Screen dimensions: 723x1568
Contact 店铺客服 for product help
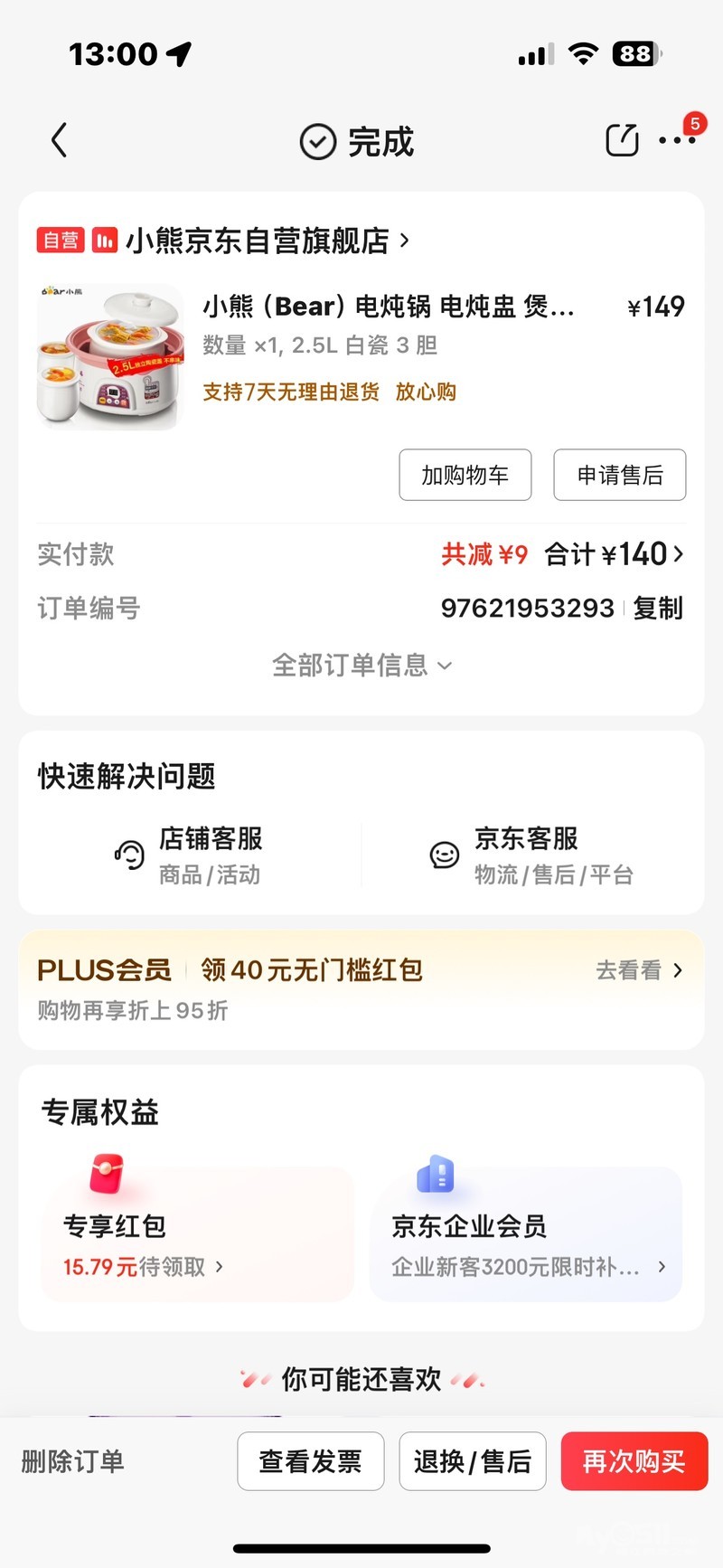coord(190,855)
